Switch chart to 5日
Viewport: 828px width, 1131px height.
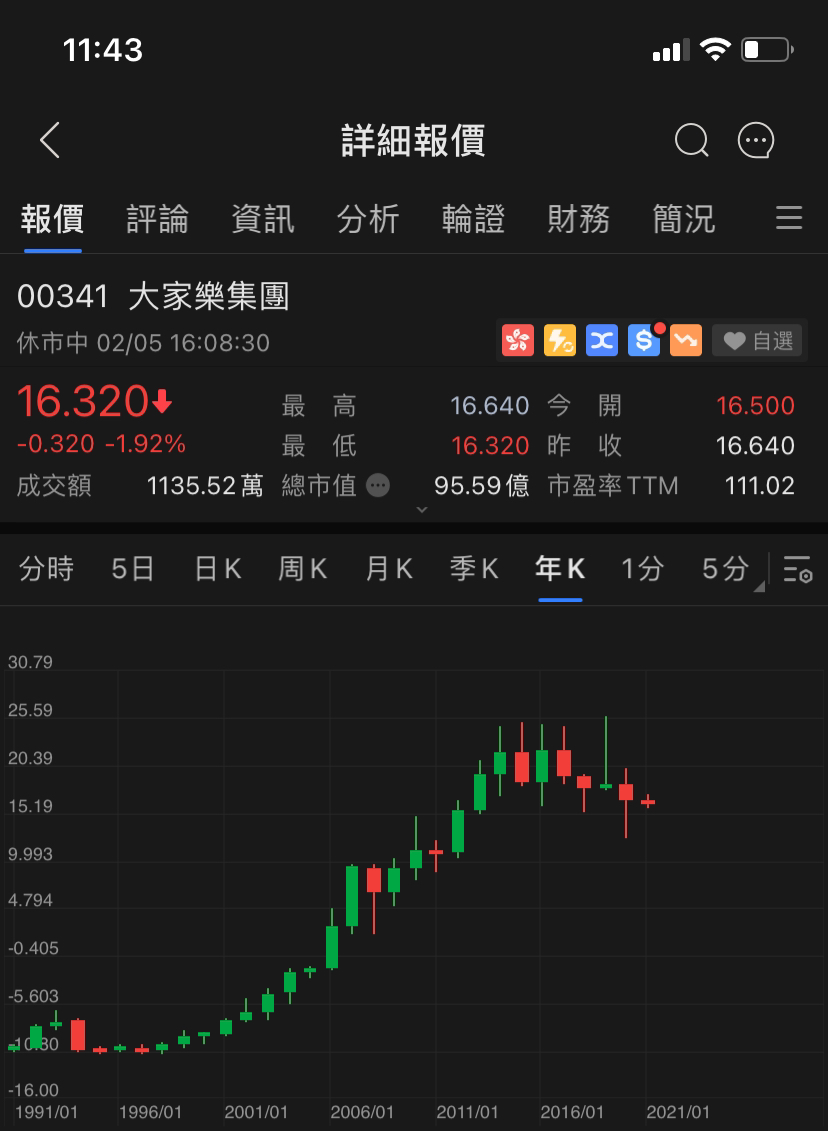132,569
